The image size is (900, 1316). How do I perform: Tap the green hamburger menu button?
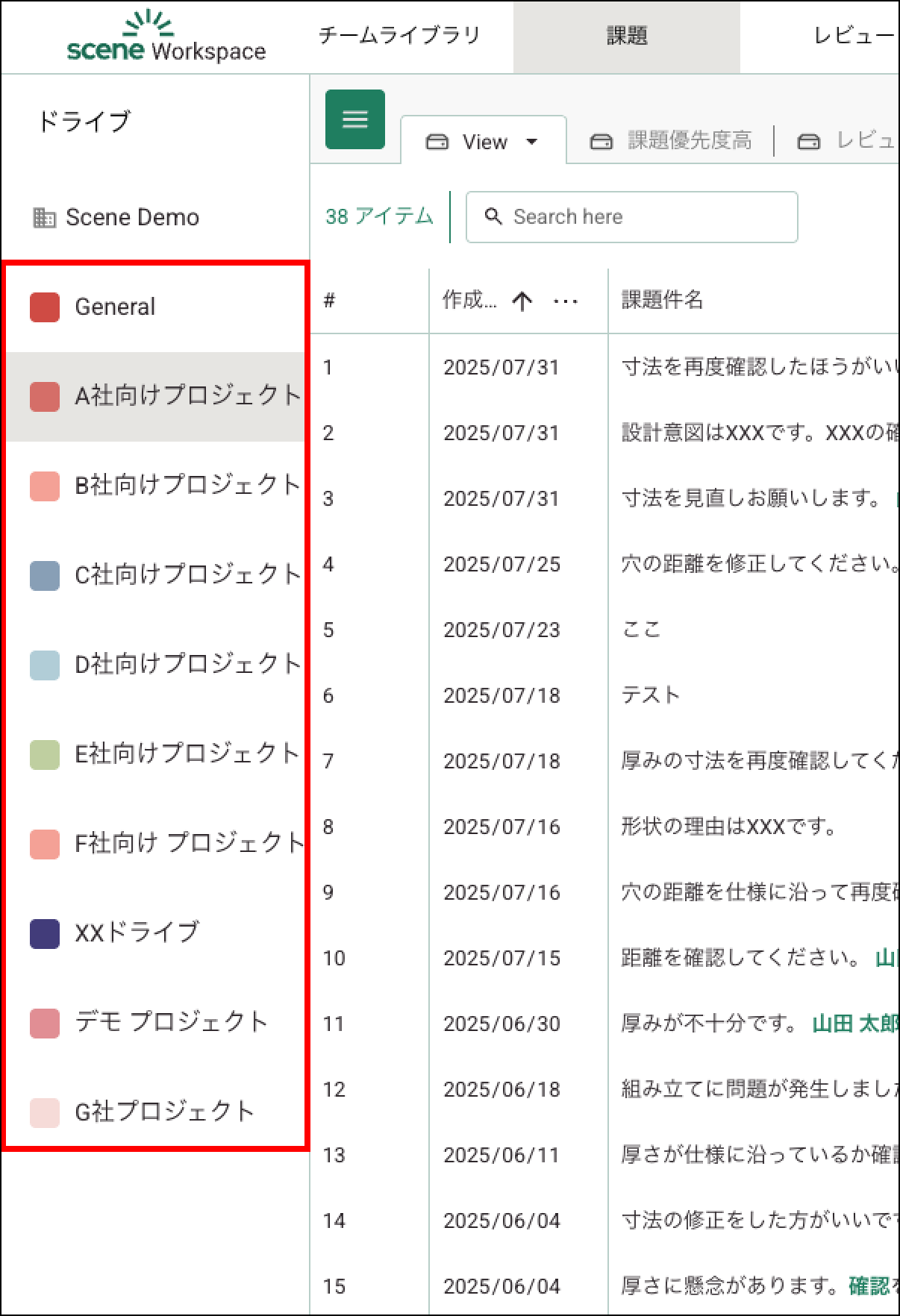pos(355,119)
